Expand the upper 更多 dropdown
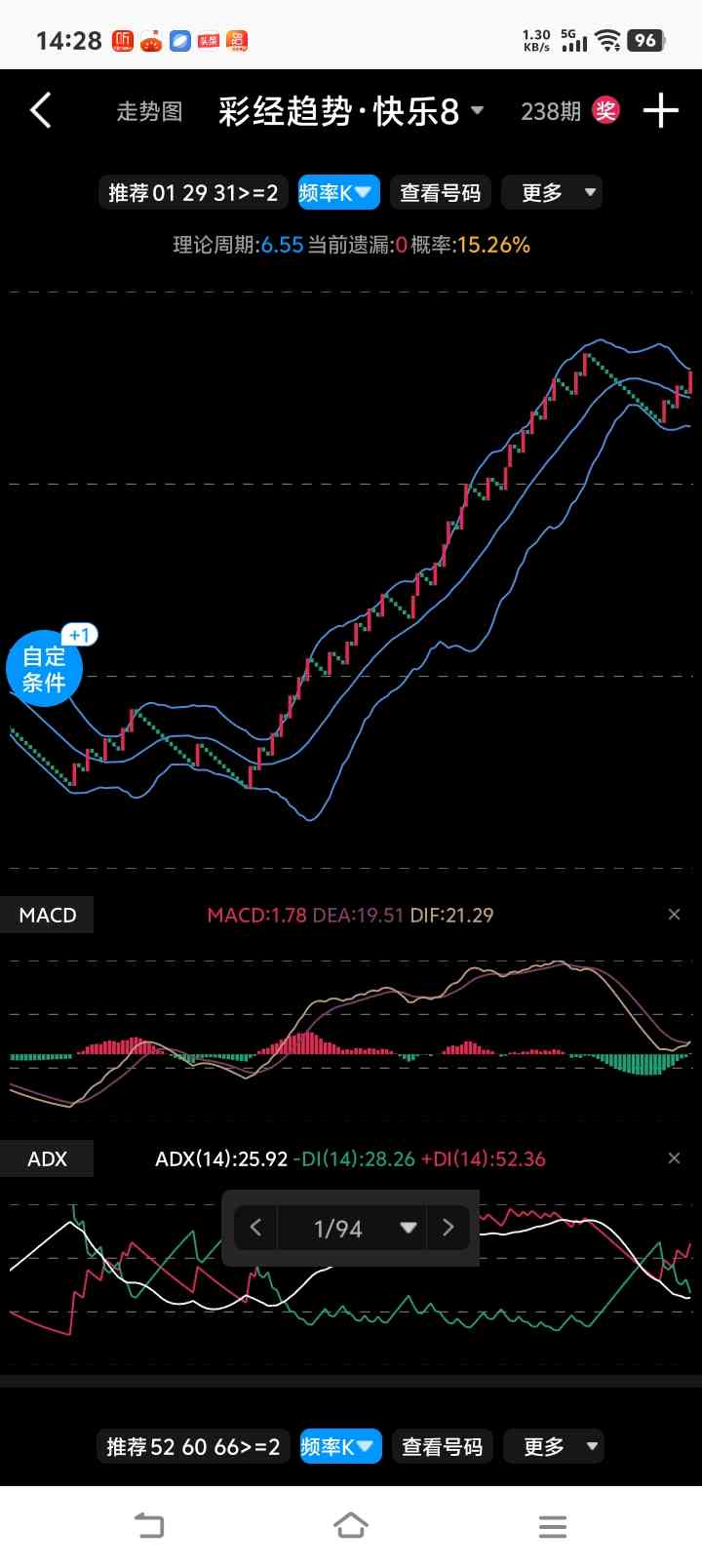702x1568 pixels. click(552, 193)
